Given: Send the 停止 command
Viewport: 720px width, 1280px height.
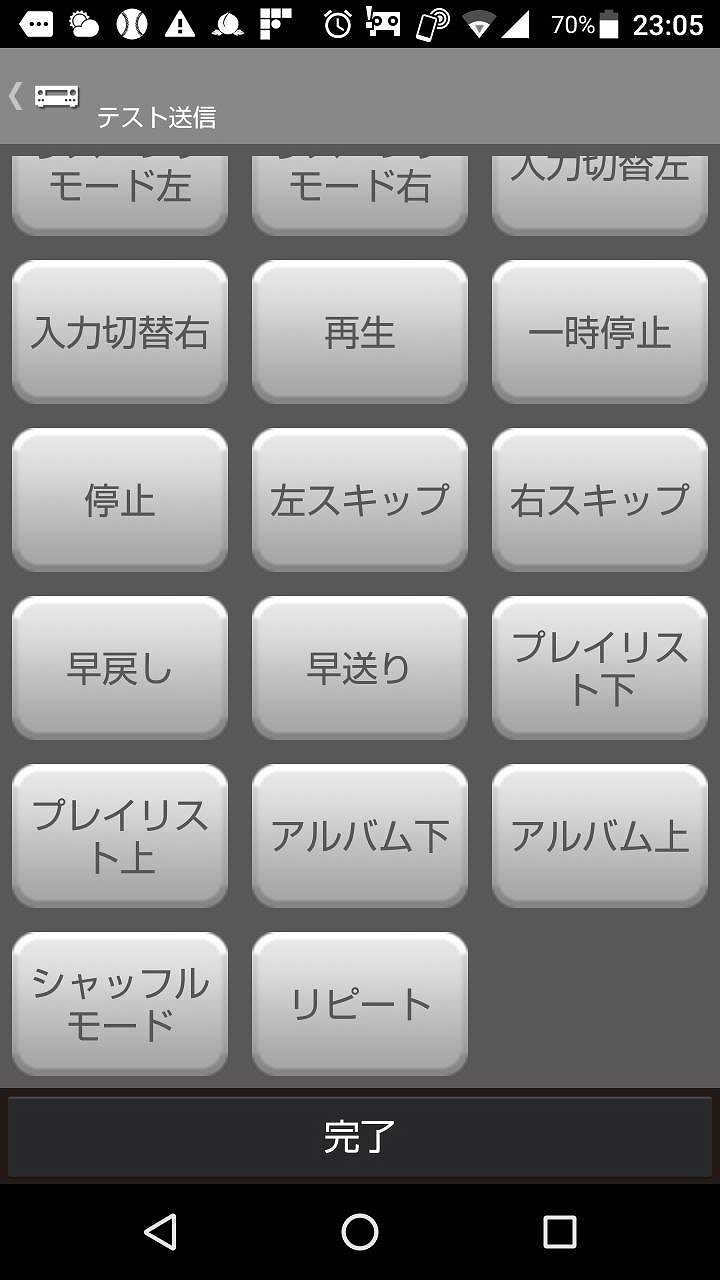Looking at the screenshot, I should coord(120,500).
